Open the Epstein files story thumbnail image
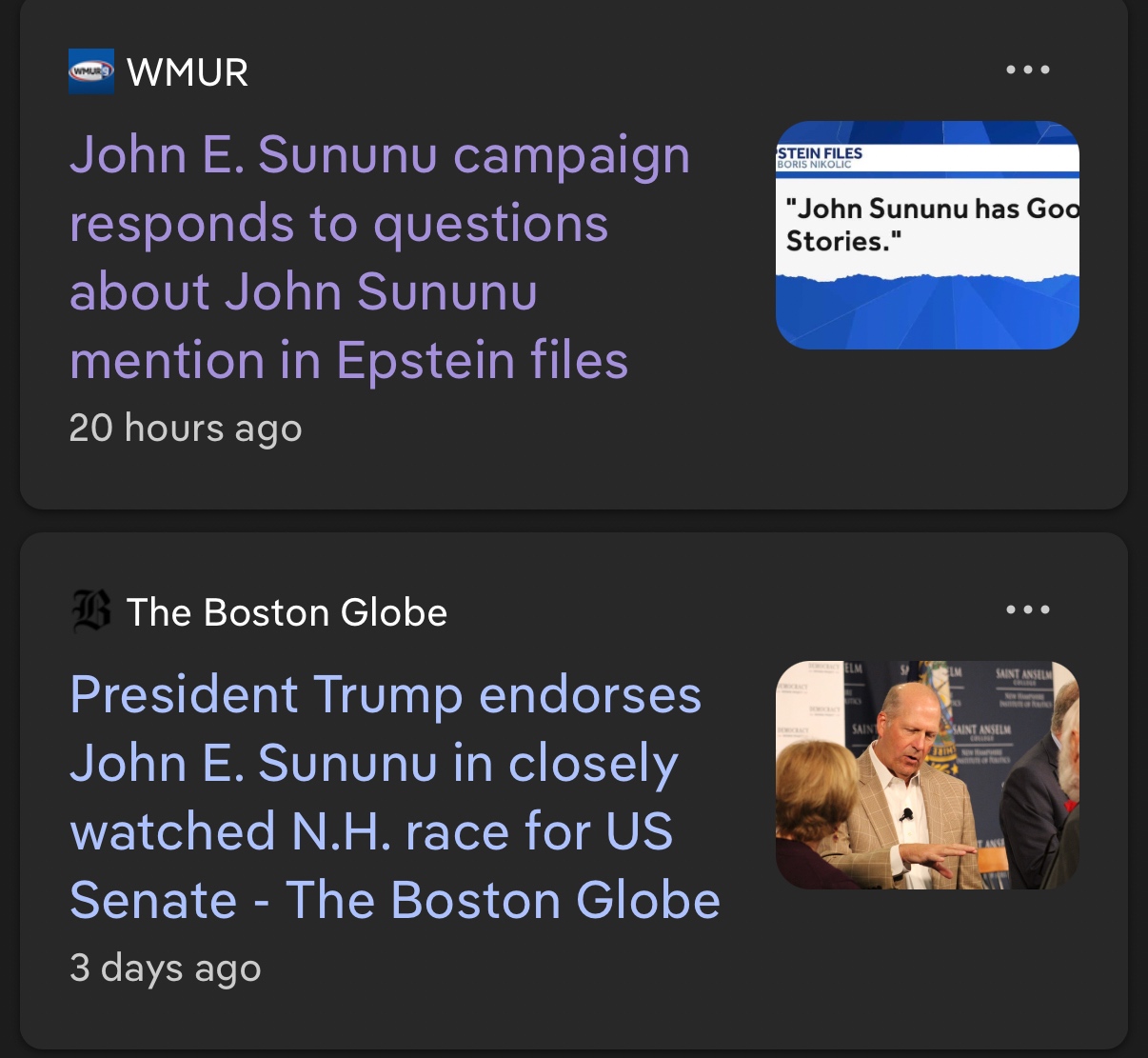 click(x=927, y=235)
